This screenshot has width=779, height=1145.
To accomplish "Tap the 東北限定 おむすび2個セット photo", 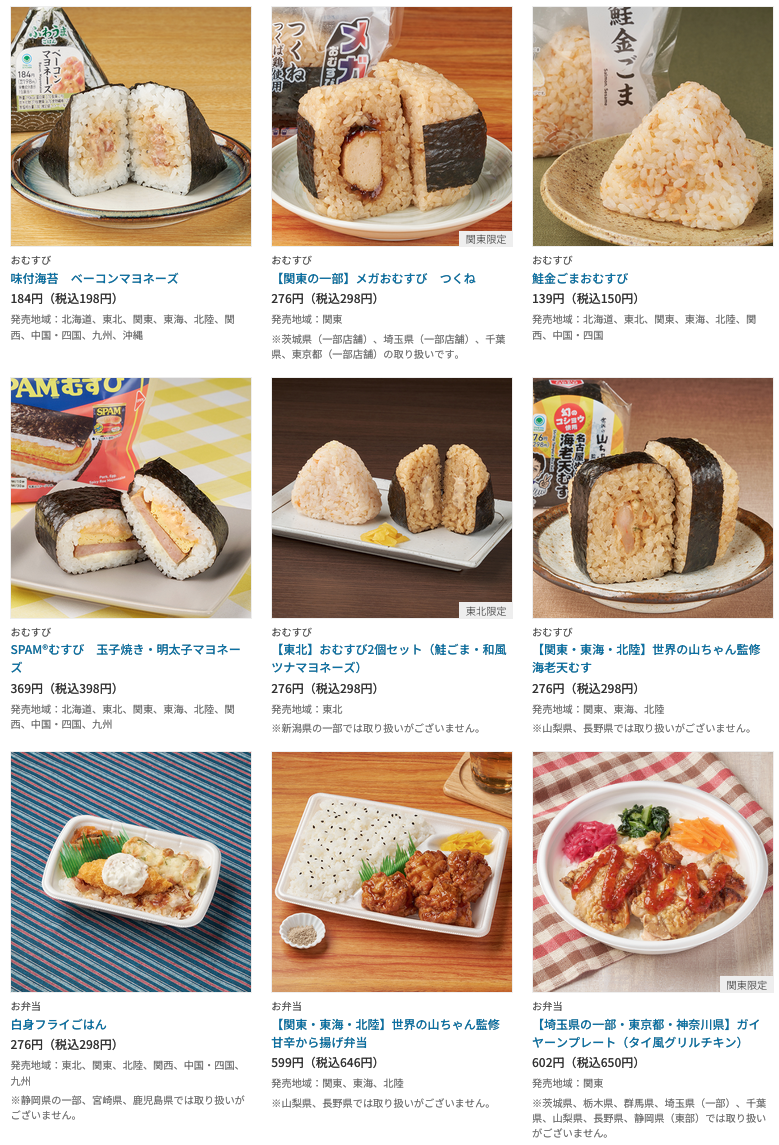I will (x=391, y=497).
